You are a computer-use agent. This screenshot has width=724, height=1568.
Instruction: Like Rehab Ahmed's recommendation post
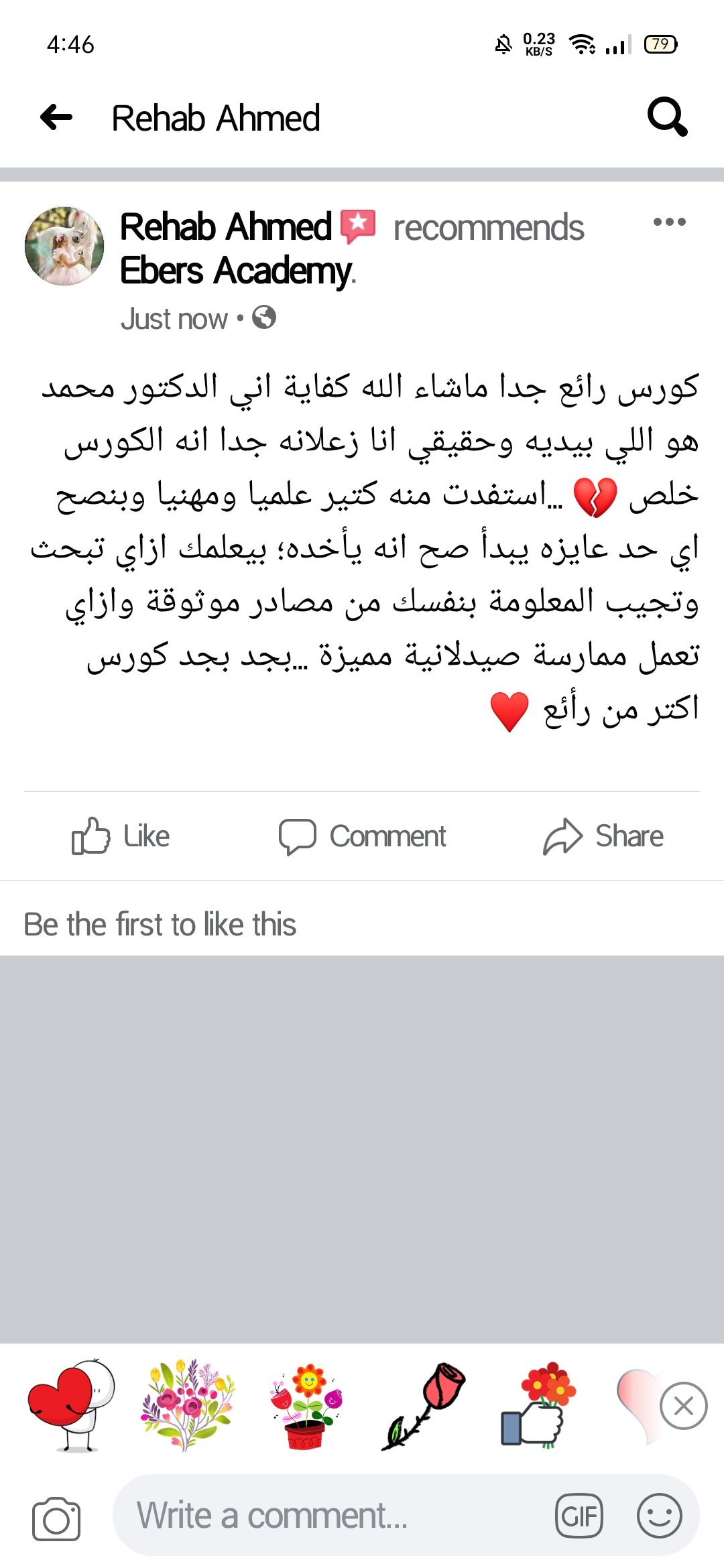[121, 836]
